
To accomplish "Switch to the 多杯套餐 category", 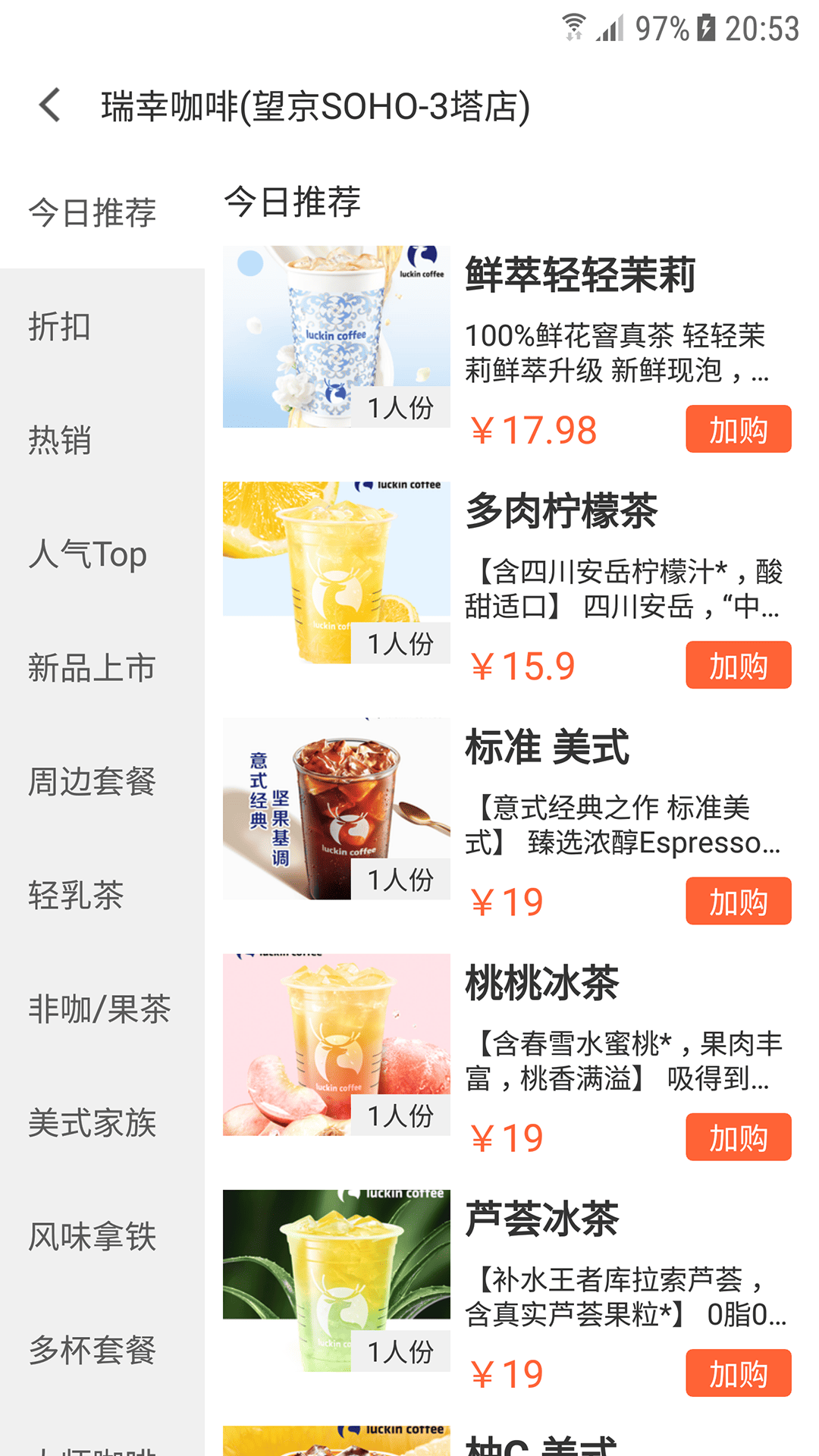I will click(x=92, y=1351).
